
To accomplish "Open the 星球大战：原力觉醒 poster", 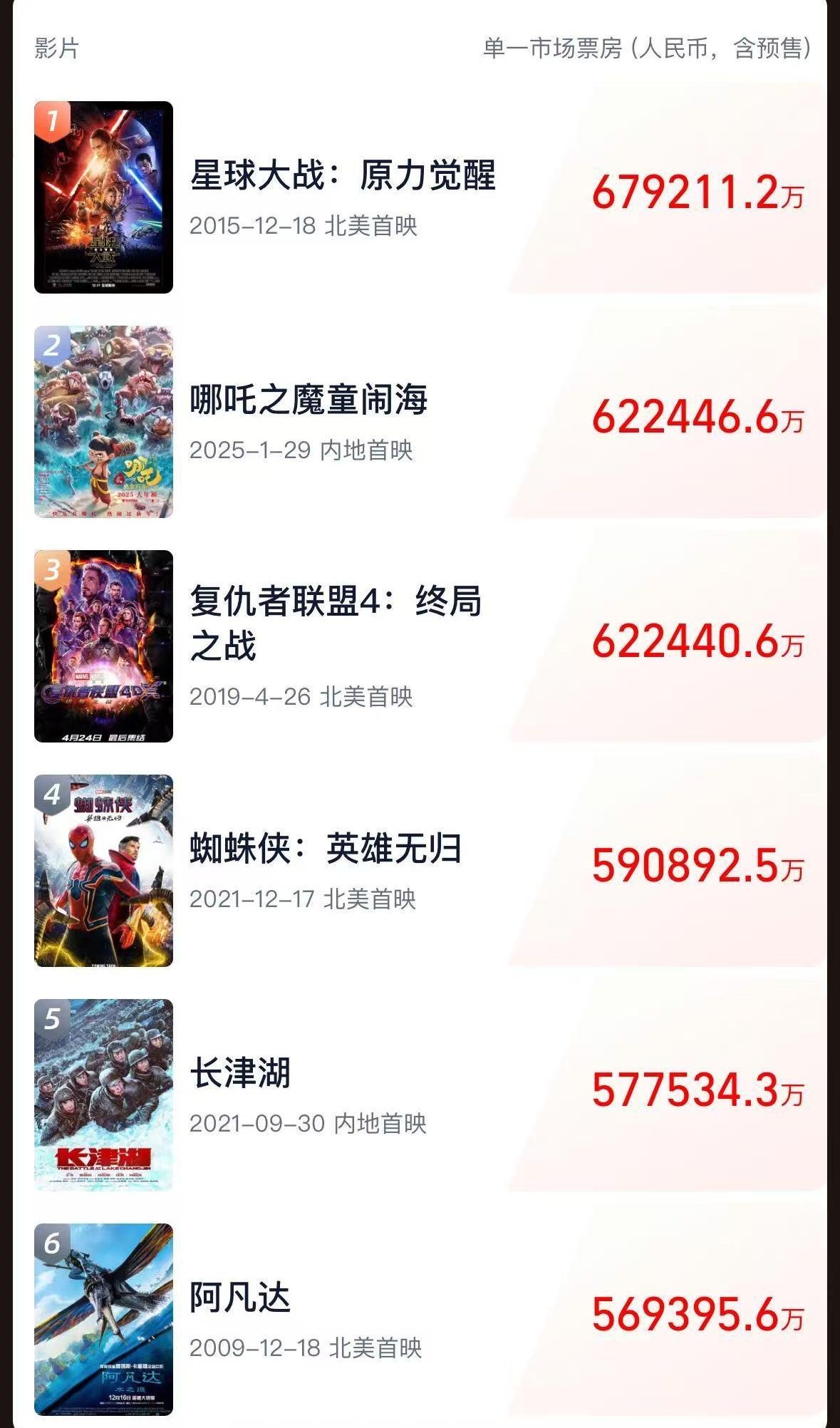I will click(103, 198).
